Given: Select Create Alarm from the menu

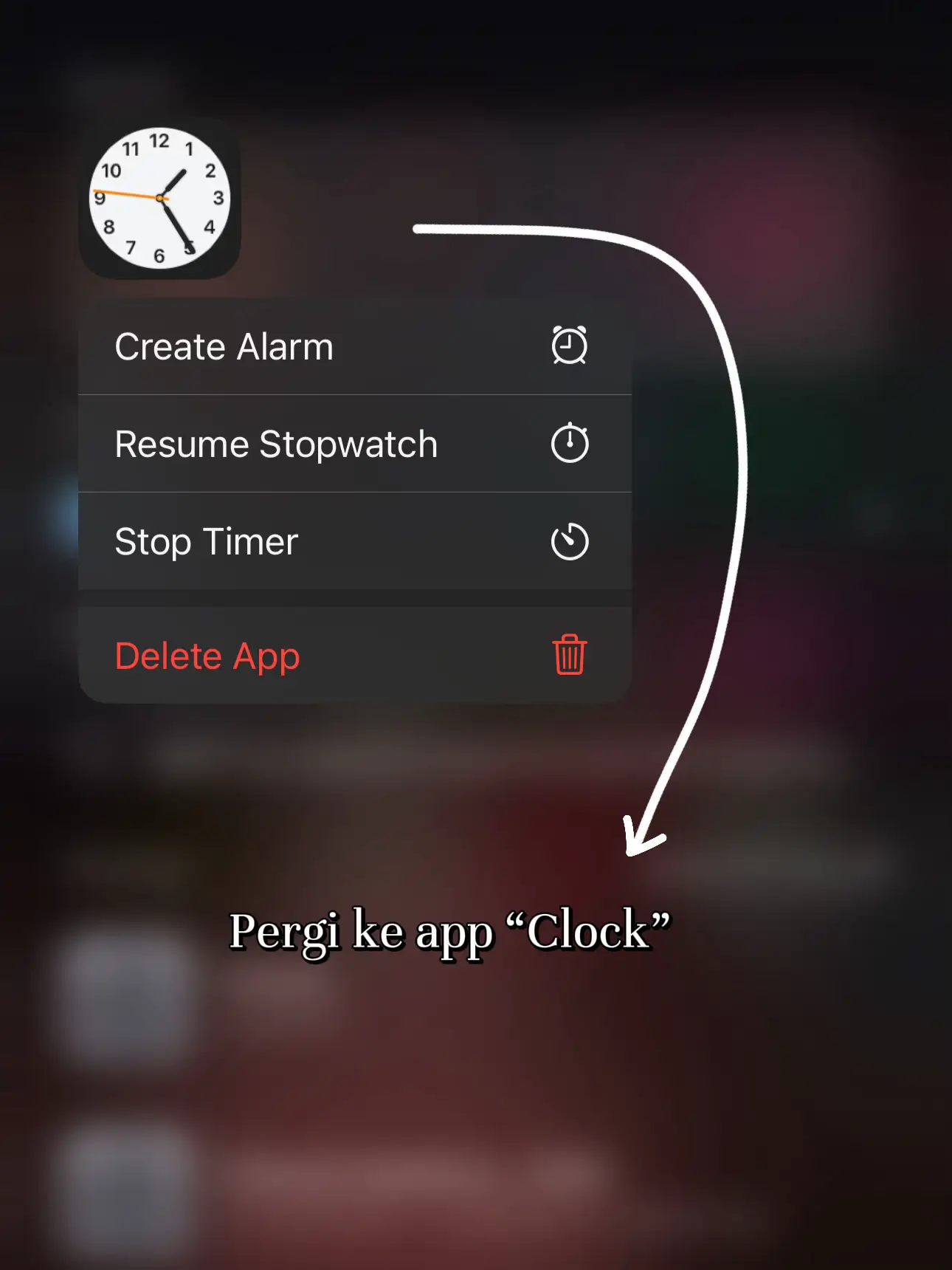Looking at the screenshot, I should click(354, 346).
